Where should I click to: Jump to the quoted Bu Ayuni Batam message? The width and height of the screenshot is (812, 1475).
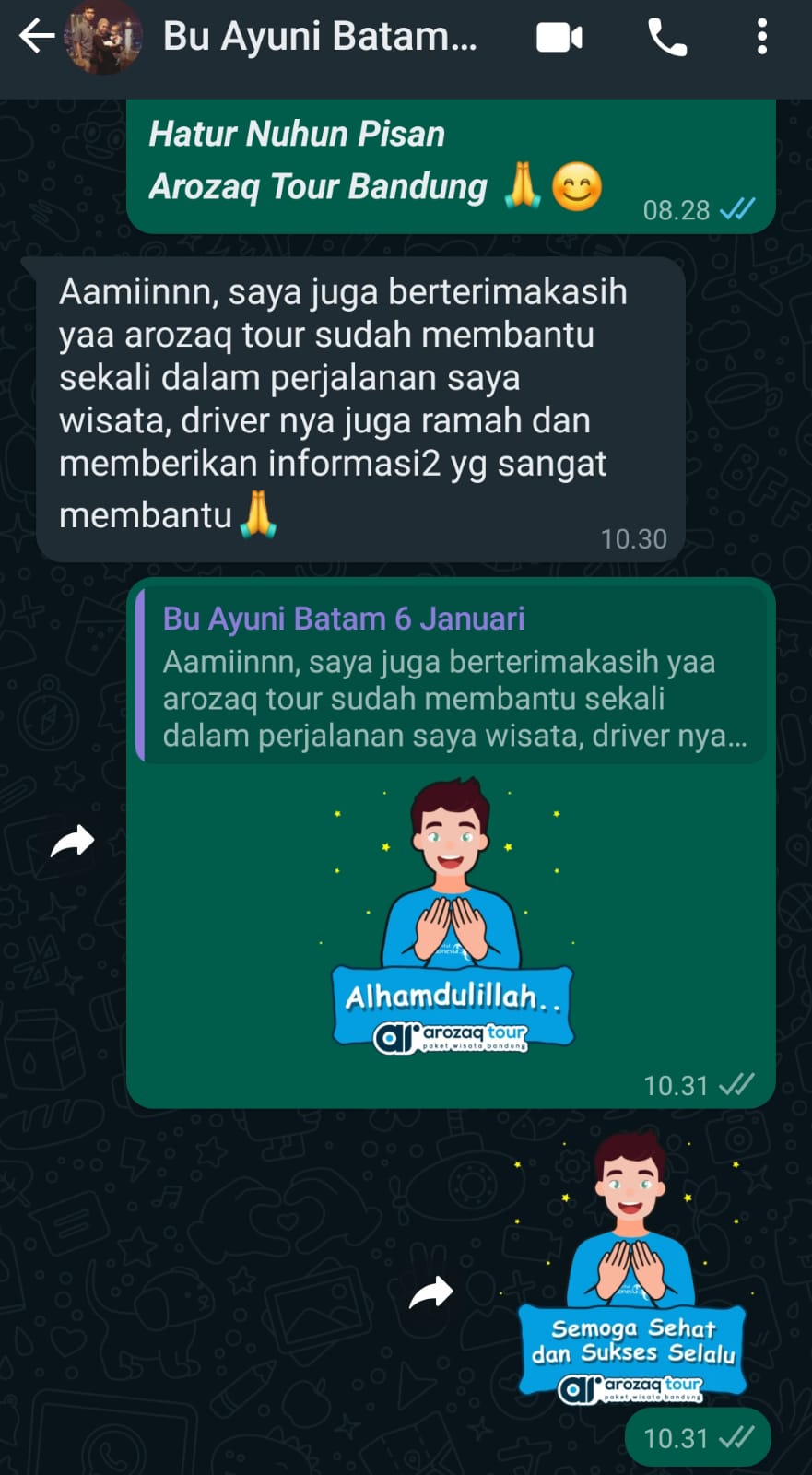point(452,677)
